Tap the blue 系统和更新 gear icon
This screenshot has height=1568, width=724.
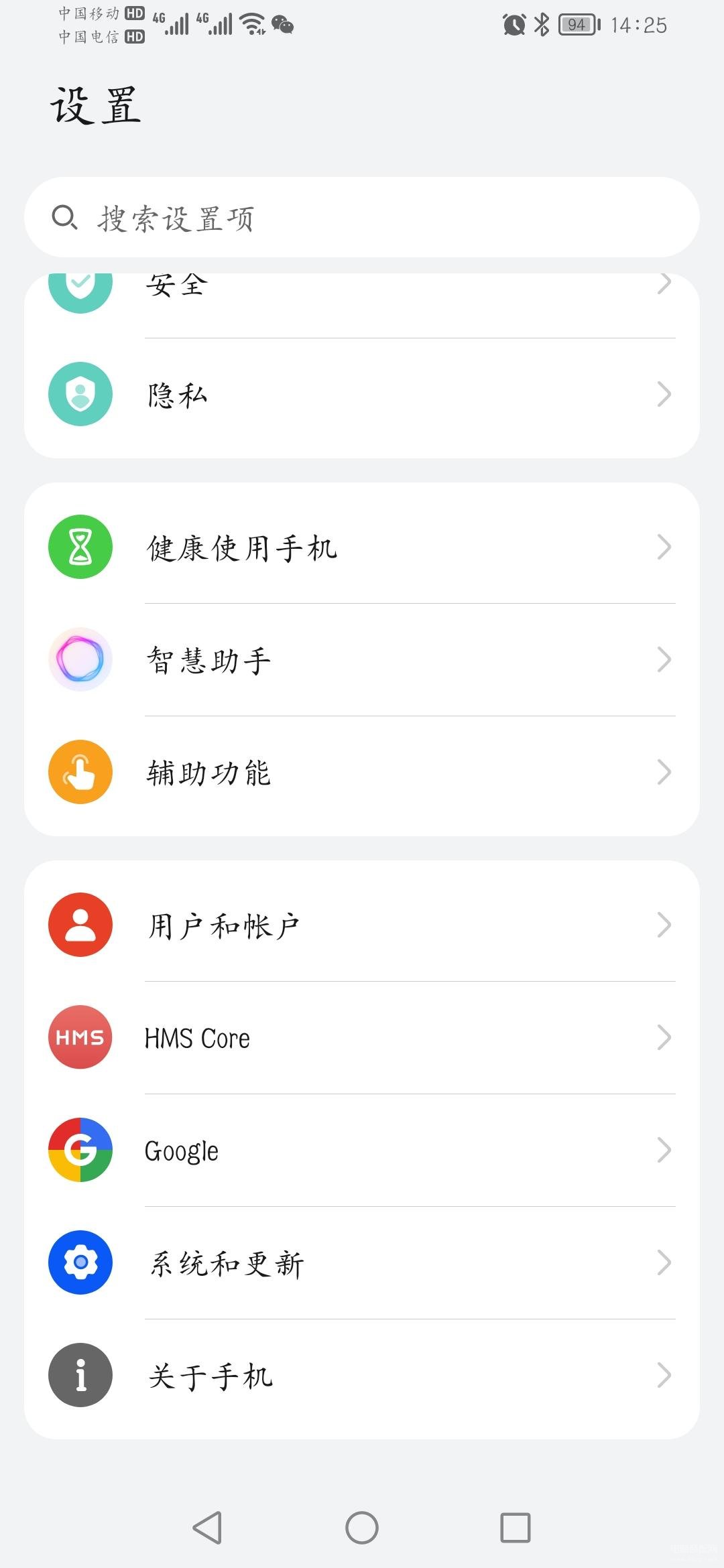click(x=80, y=1262)
